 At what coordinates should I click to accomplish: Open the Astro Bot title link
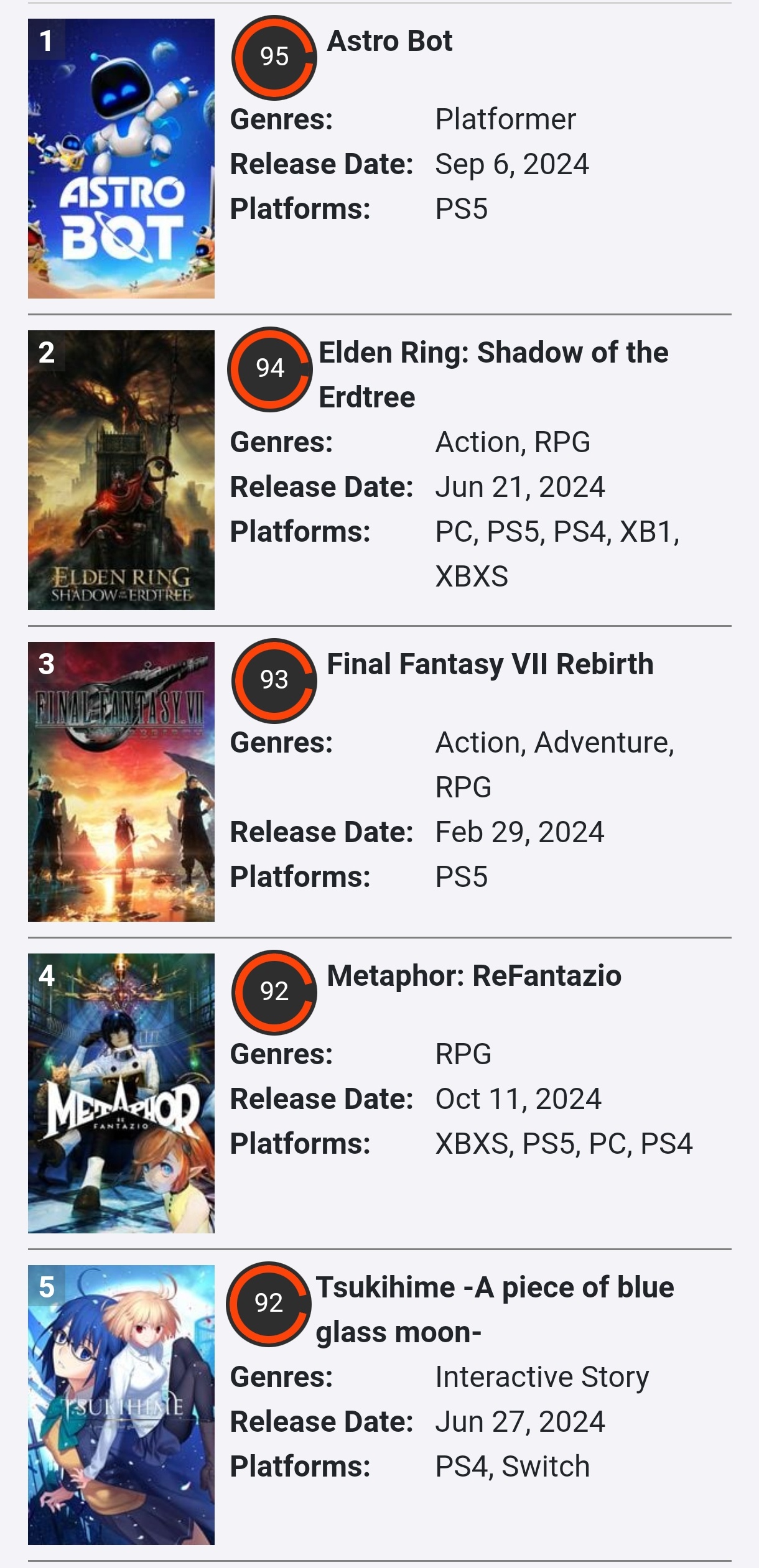(389, 41)
